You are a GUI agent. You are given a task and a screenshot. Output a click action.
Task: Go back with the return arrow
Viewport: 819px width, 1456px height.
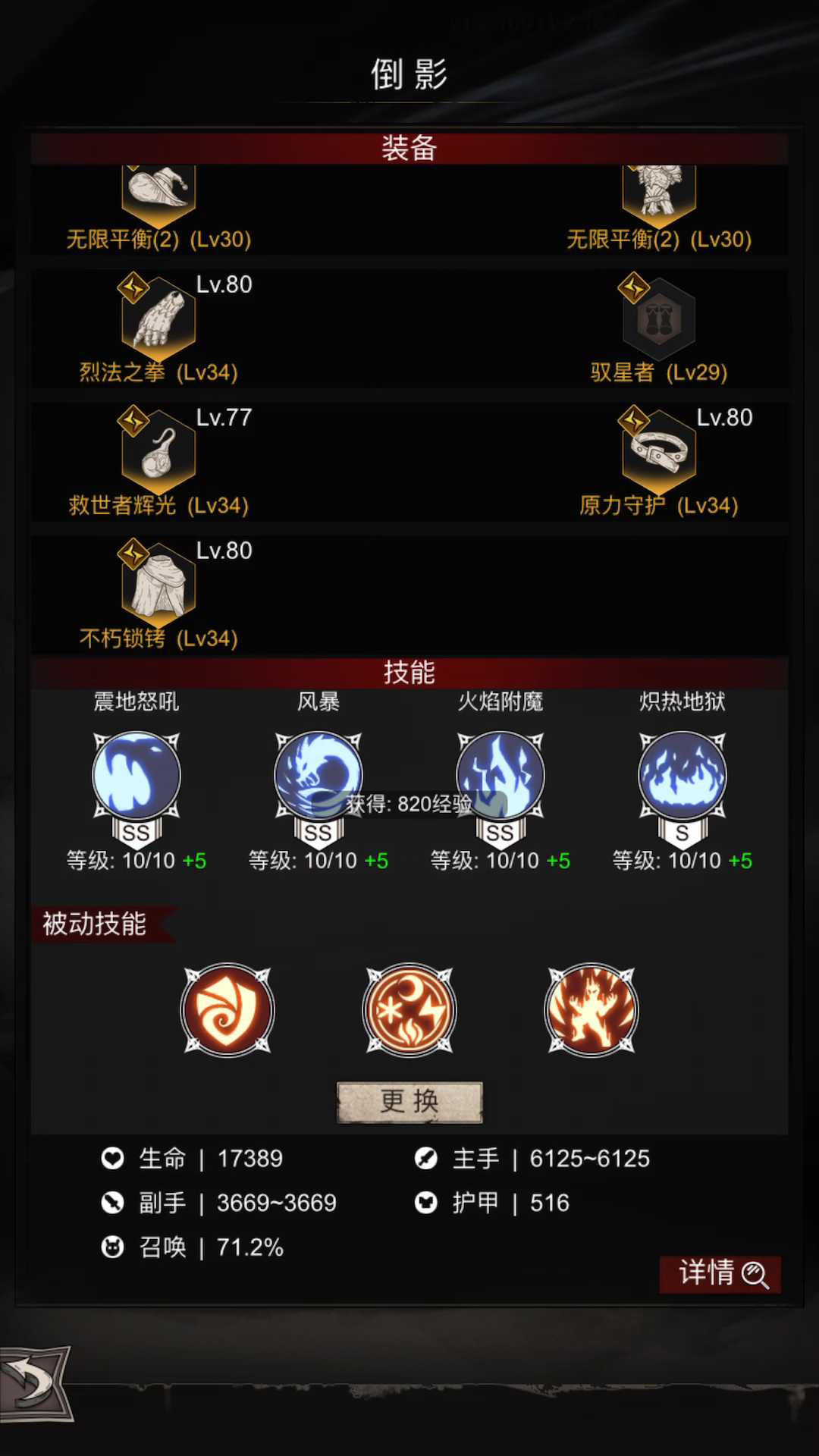(x=36, y=1384)
